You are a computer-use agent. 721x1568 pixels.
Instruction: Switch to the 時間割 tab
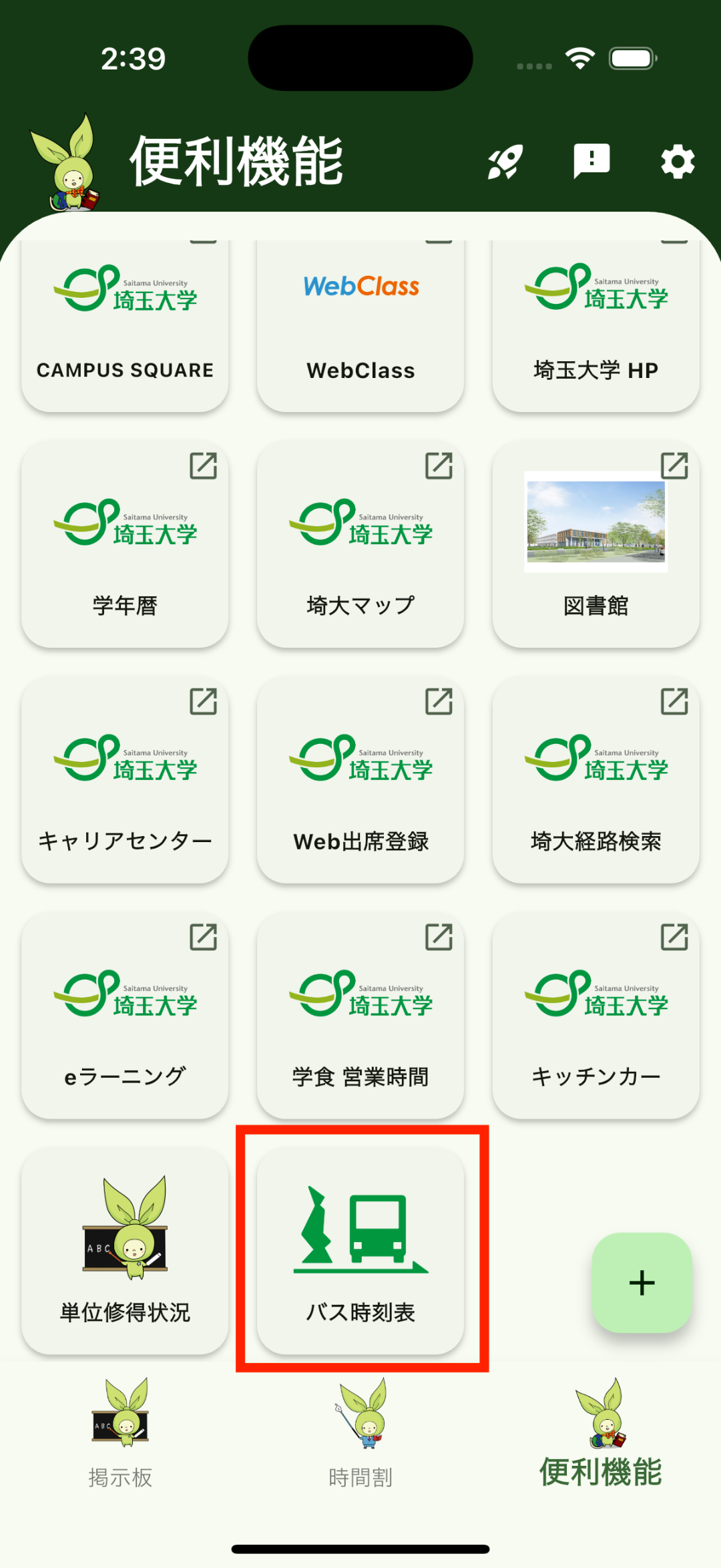tap(360, 1433)
